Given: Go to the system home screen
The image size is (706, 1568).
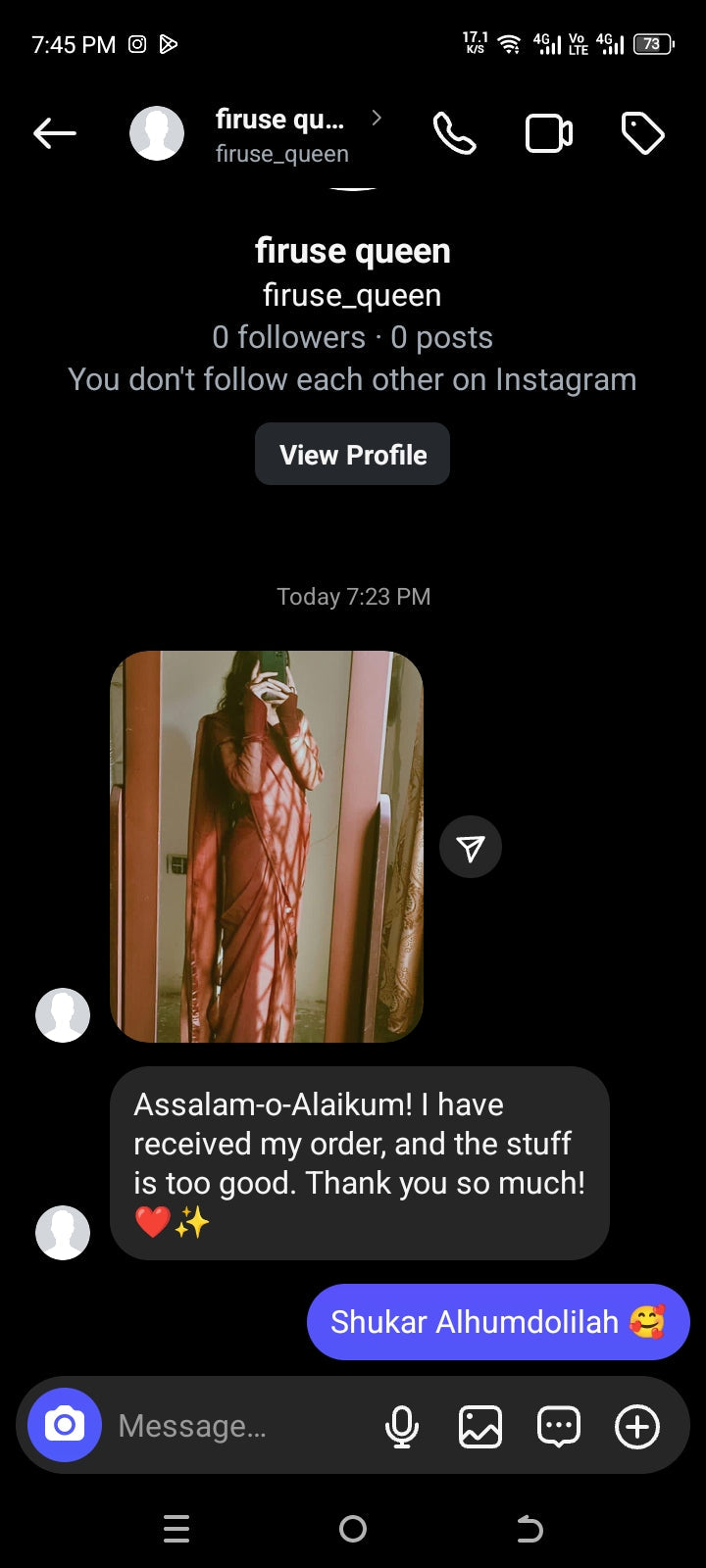Looking at the screenshot, I should 353,1528.
